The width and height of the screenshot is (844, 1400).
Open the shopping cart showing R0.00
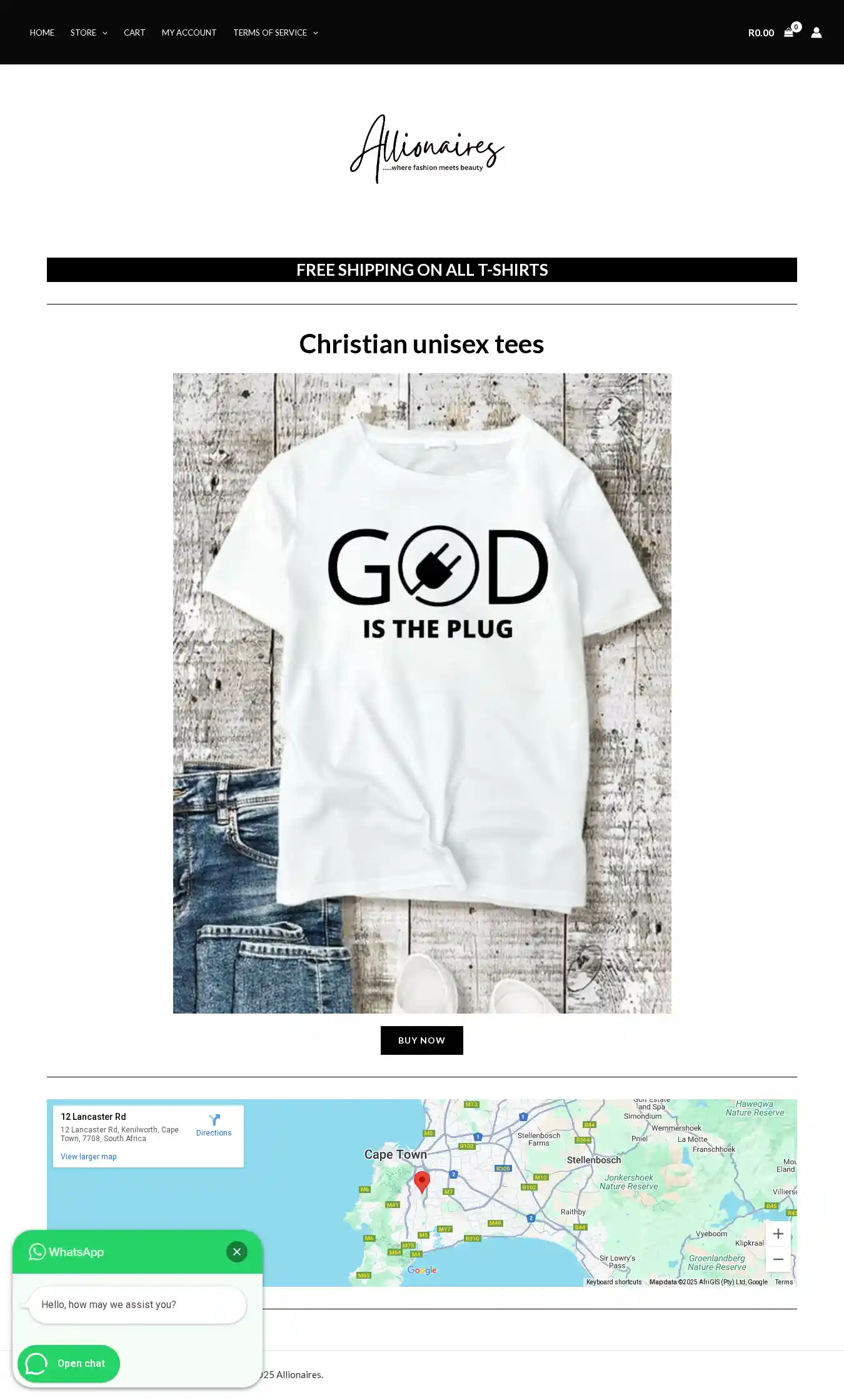click(770, 33)
